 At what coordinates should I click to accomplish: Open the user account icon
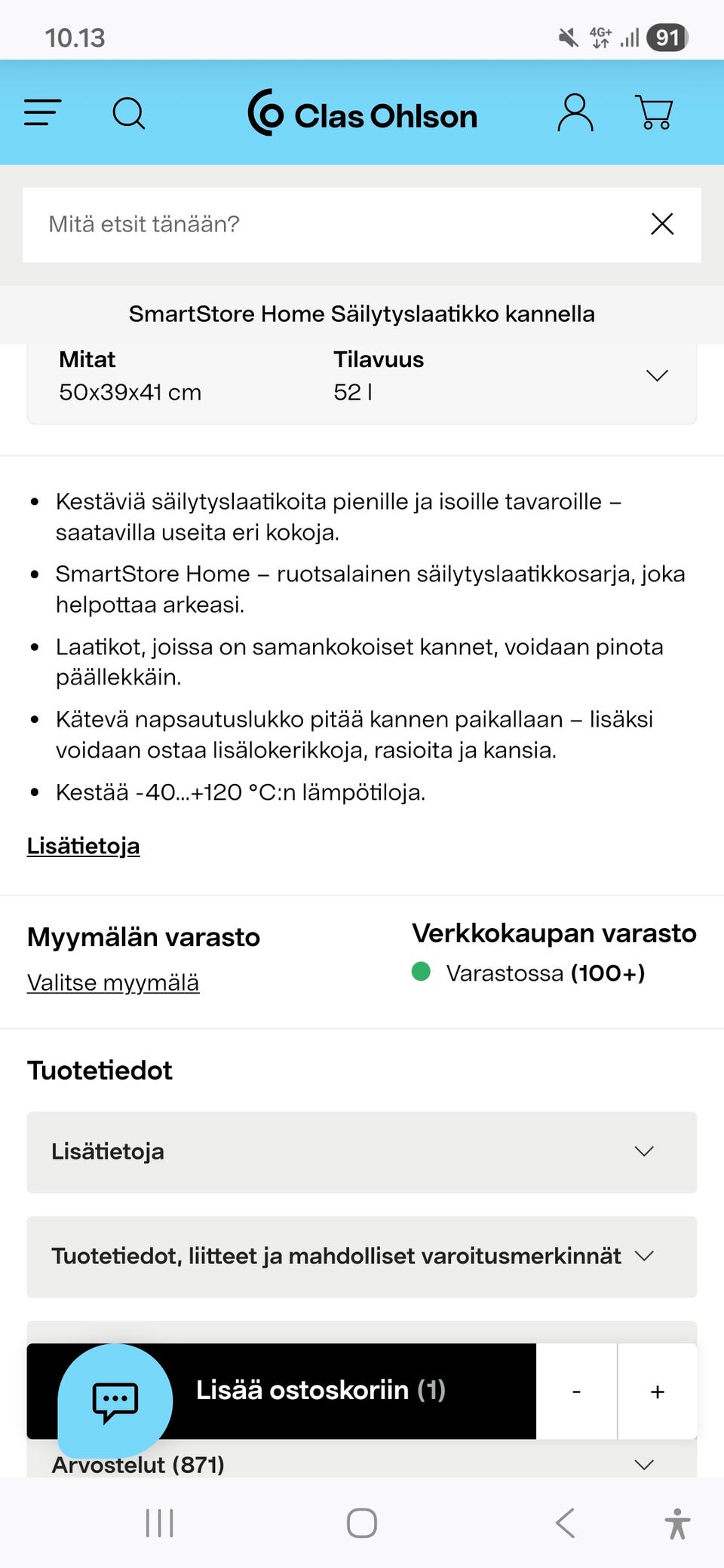point(575,113)
